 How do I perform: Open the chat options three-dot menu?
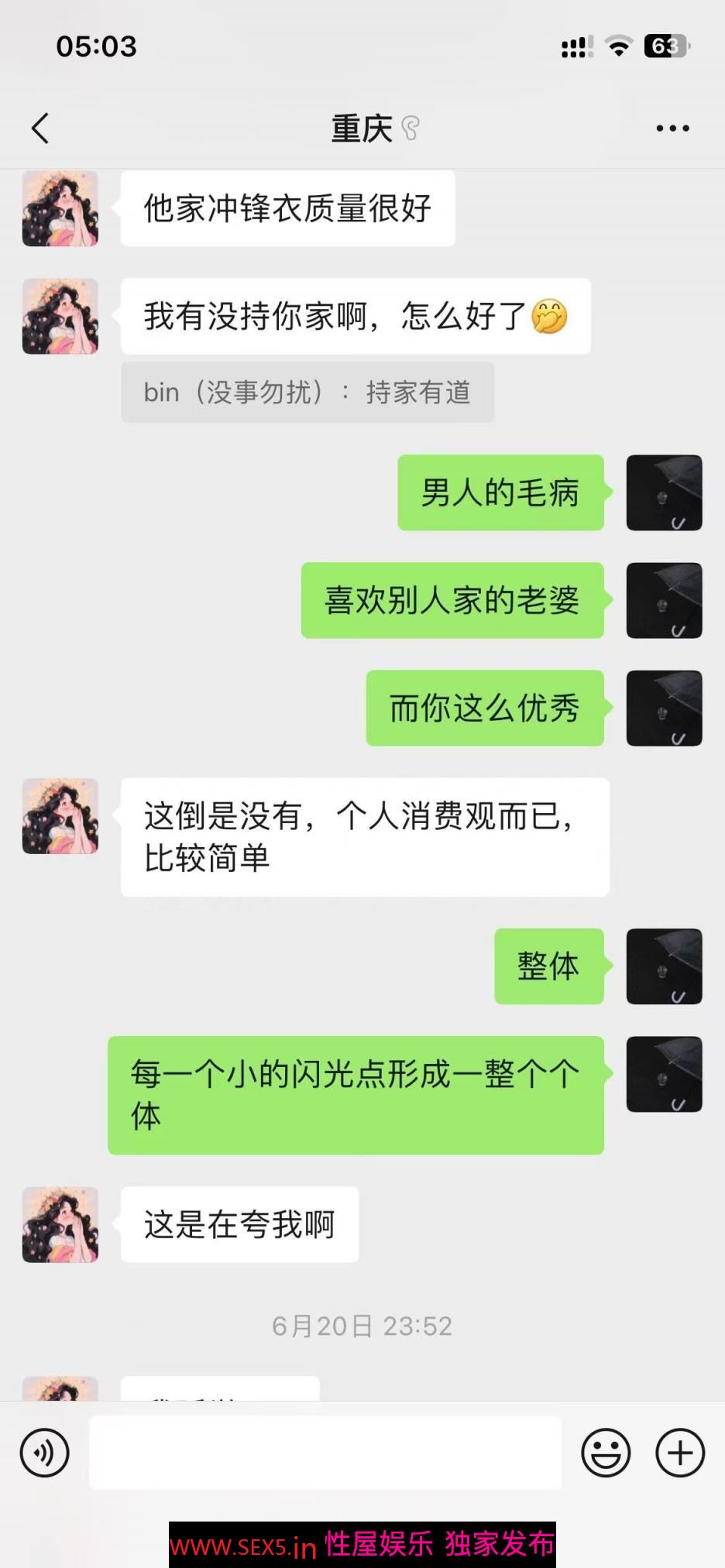(x=672, y=129)
